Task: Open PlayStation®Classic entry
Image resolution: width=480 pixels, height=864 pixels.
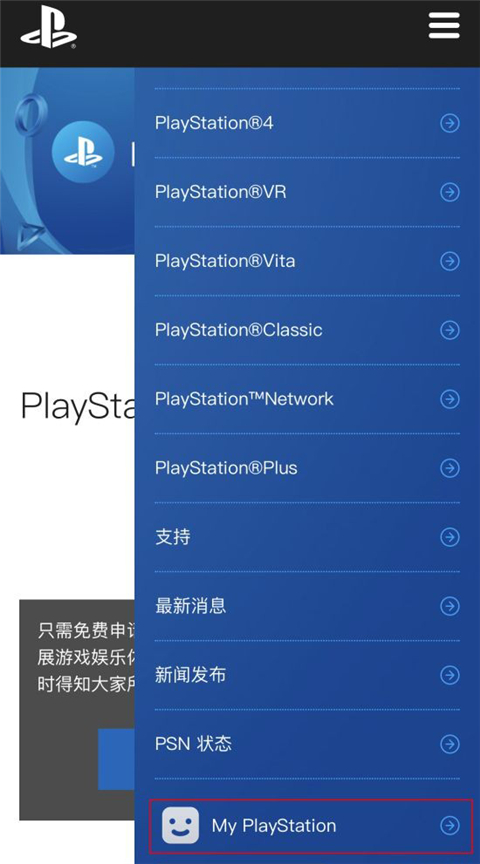Action: pyautogui.click(x=308, y=330)
